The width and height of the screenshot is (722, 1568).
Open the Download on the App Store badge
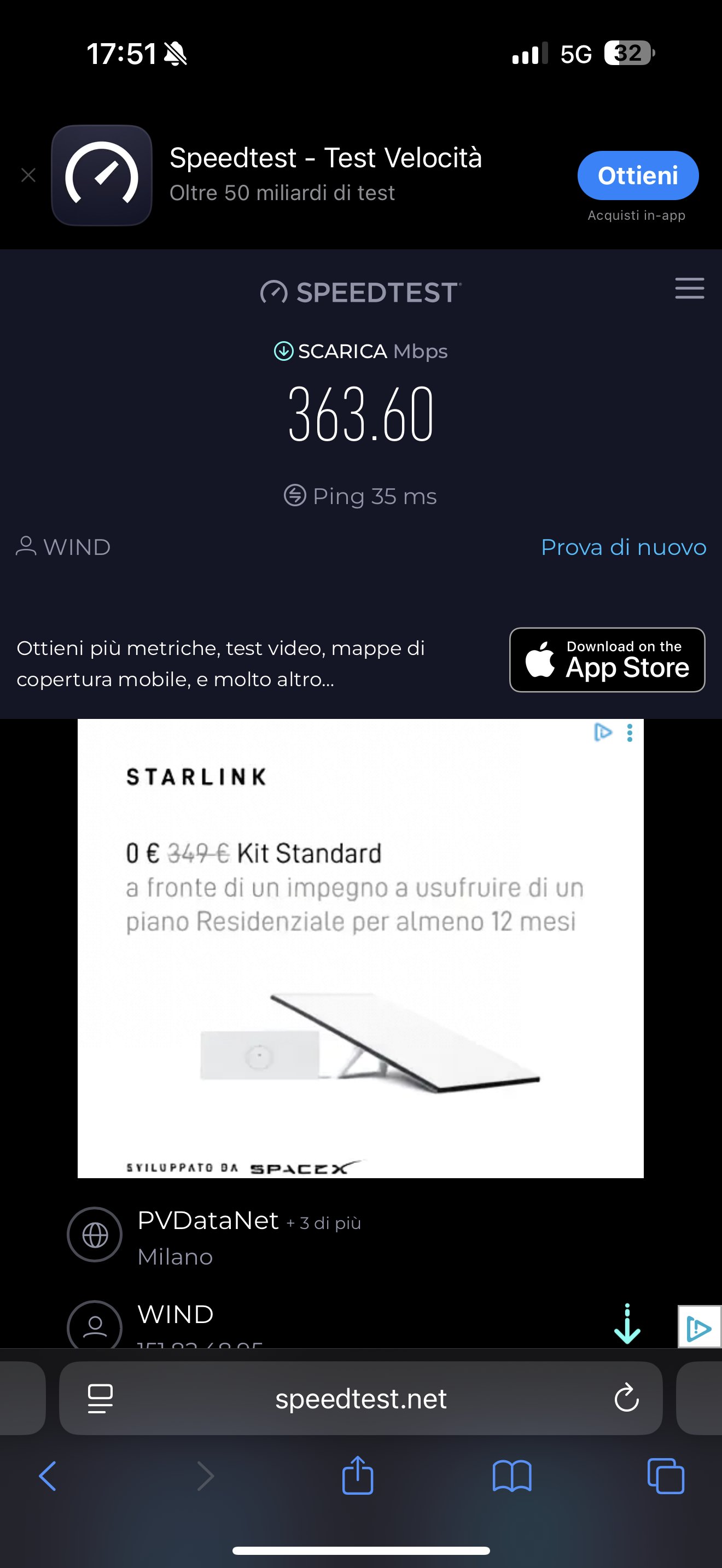[x=607, y=660]
